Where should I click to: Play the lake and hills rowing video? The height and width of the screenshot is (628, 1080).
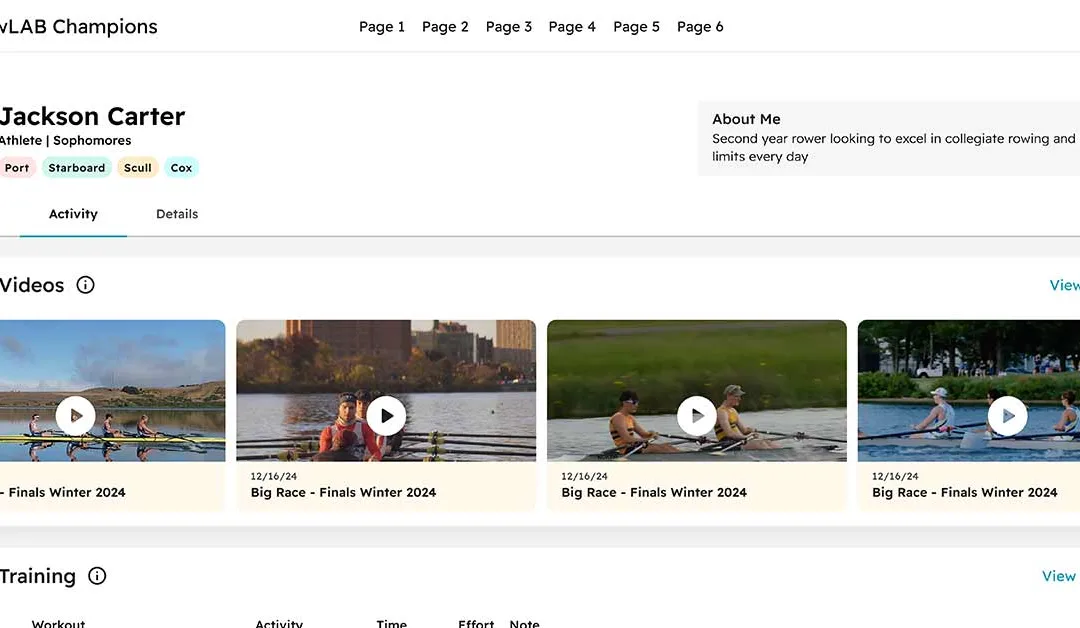click(75, 415)
